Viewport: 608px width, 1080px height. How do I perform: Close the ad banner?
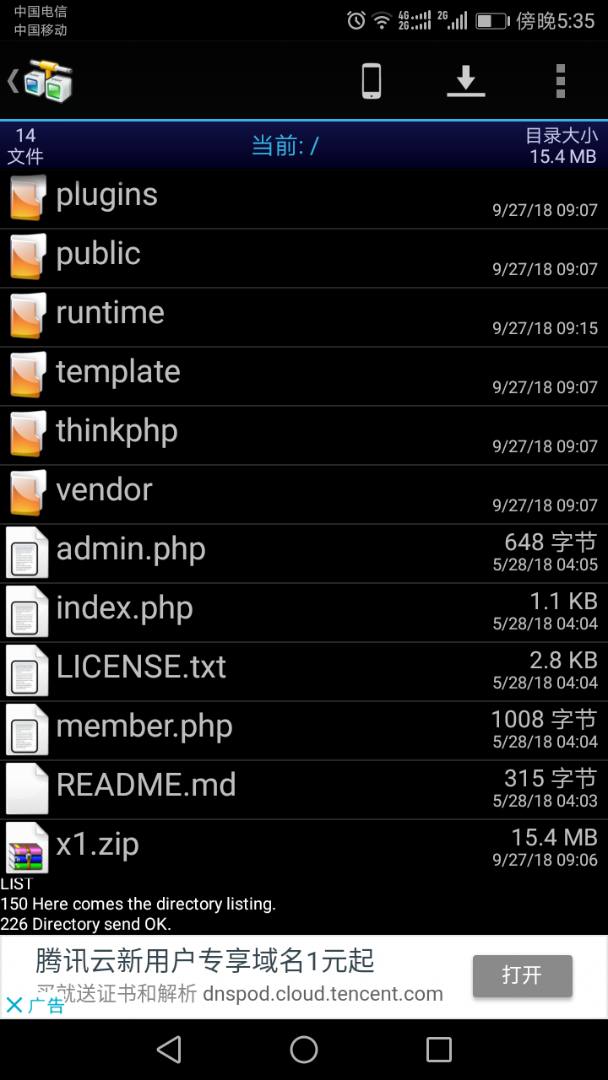coord(14,1005)
